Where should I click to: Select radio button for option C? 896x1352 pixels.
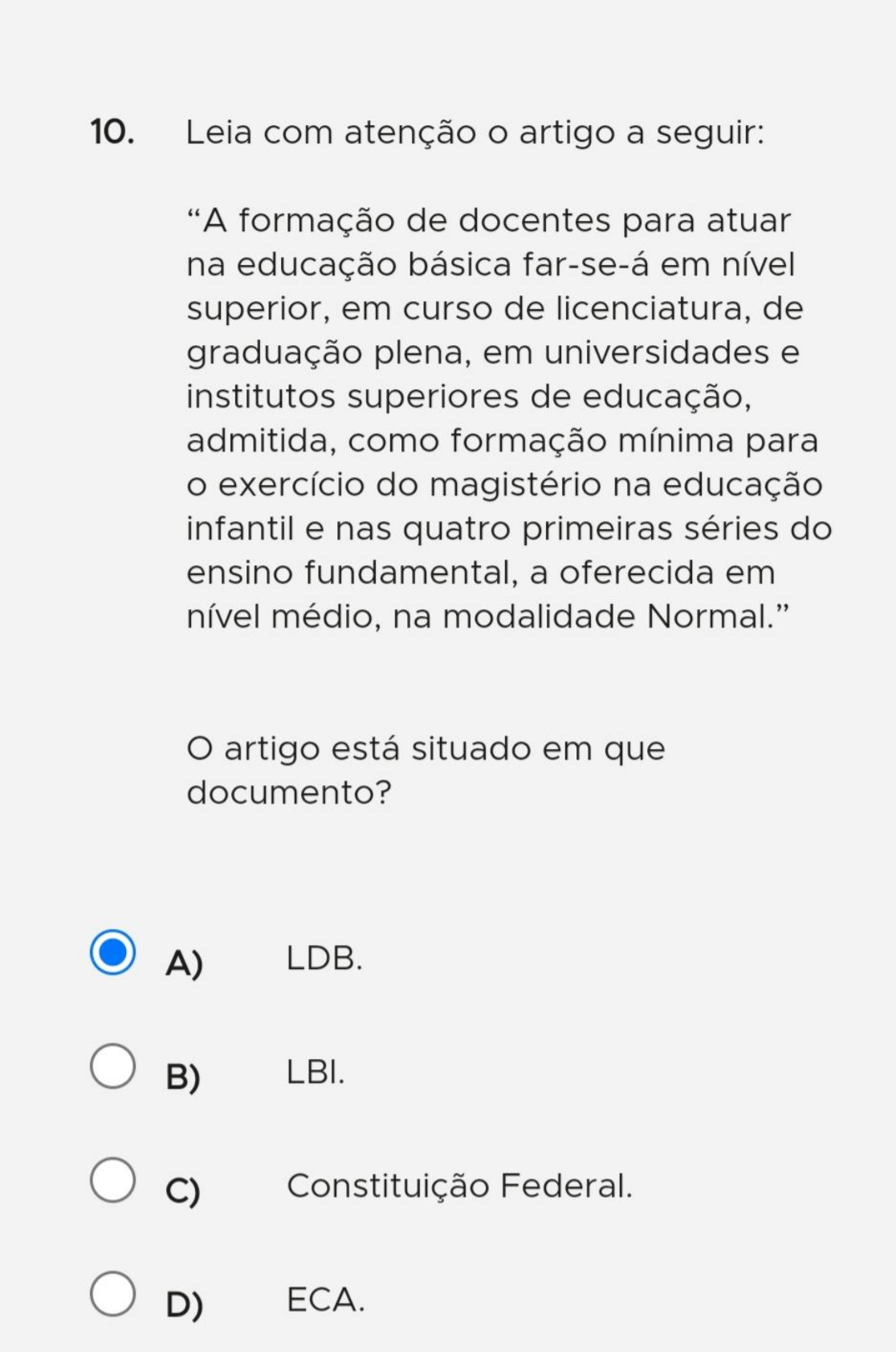click(112, 1179)
